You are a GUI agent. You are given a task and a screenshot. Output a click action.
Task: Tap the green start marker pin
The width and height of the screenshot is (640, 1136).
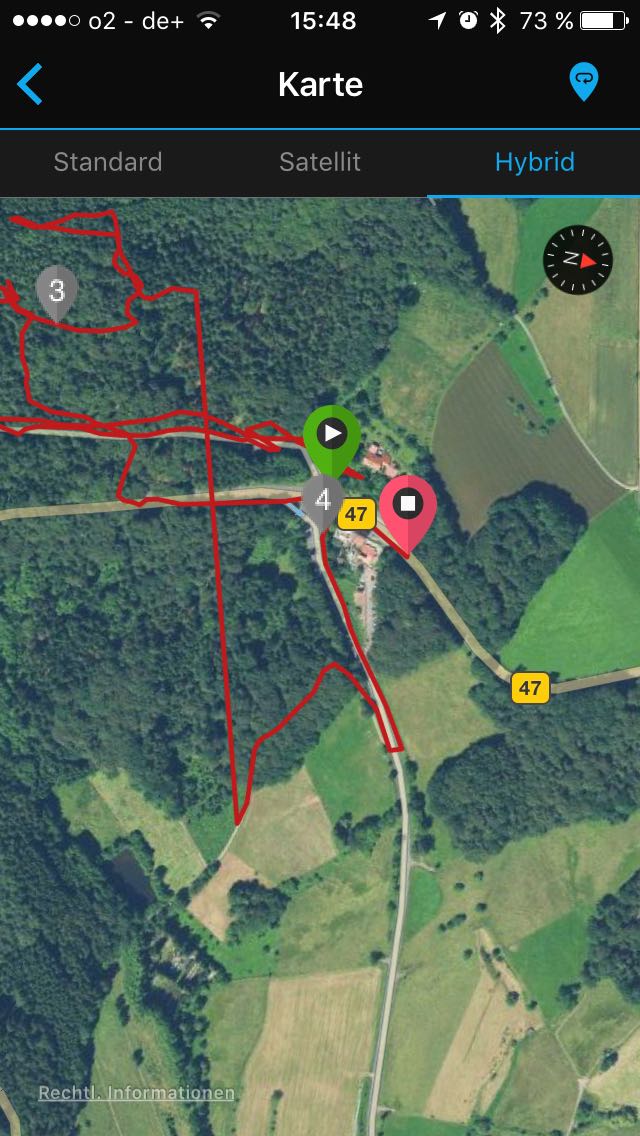[331, 435]
